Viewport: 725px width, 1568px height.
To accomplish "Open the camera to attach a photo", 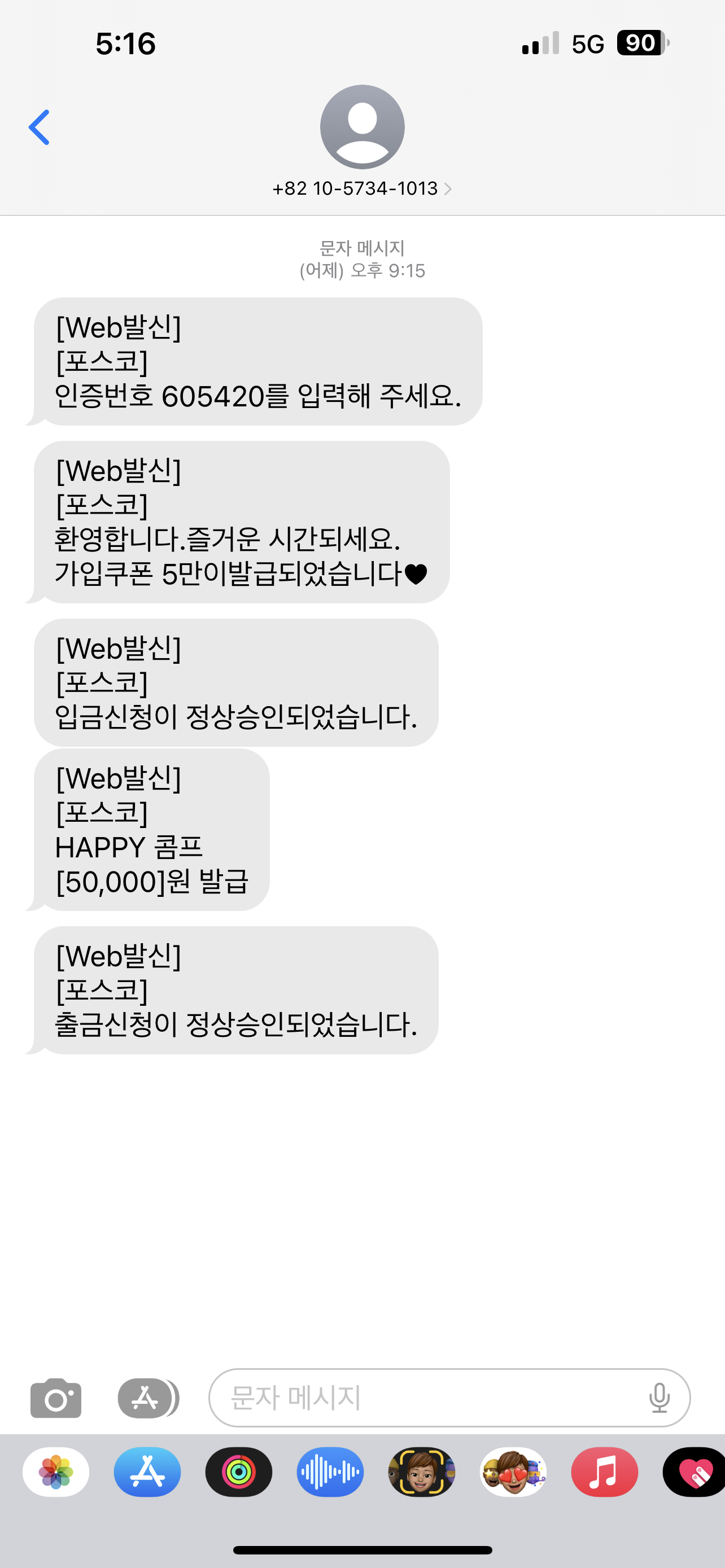I will [56, 1398].
